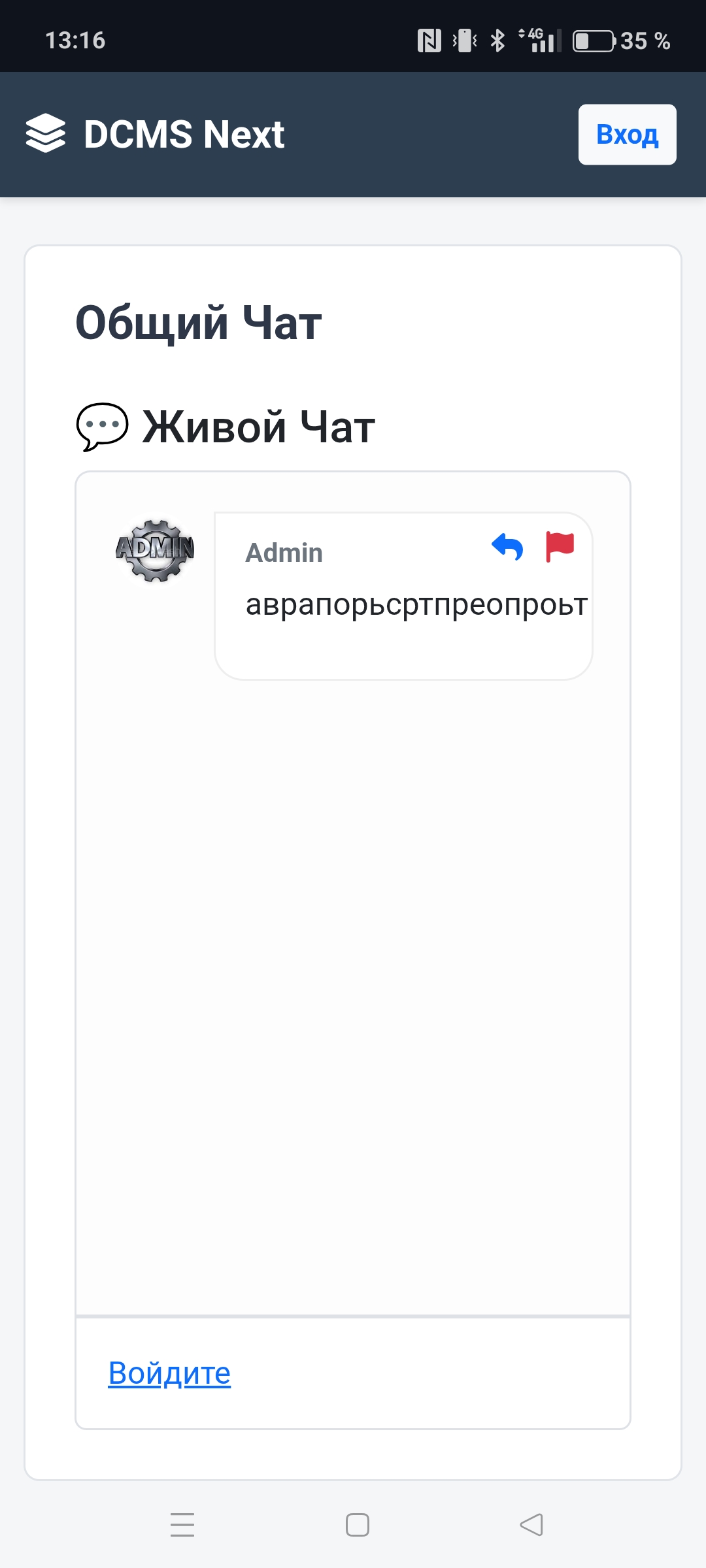This screenshot has width=706, height=1568.
Task: Open the Войдите login link
Action: pos(169,1373)
